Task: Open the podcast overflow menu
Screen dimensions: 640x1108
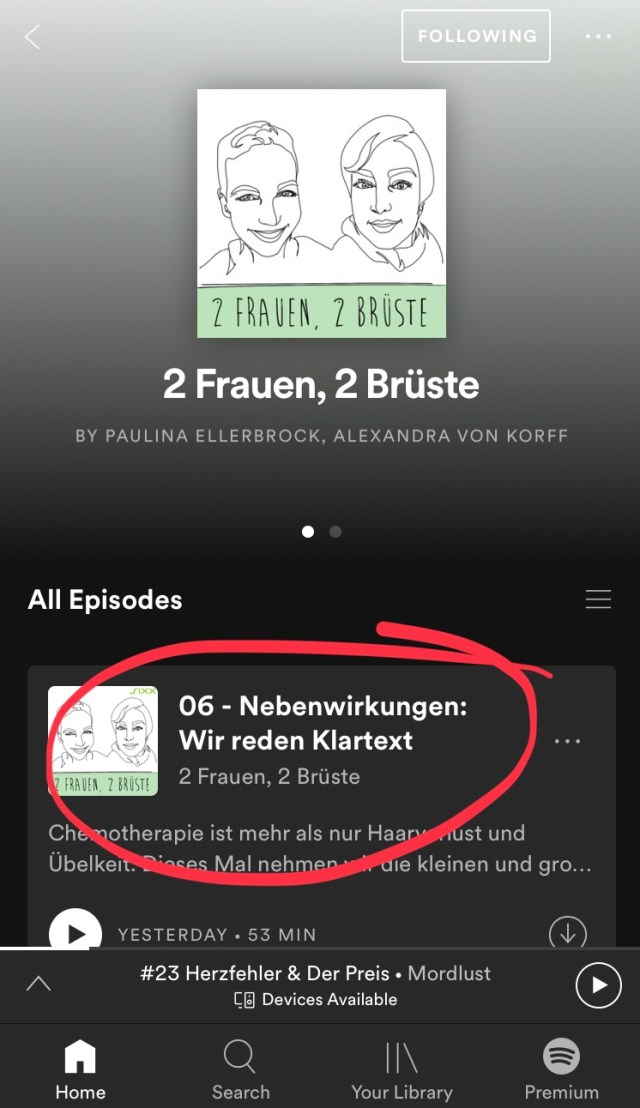Action: [598, 37]
